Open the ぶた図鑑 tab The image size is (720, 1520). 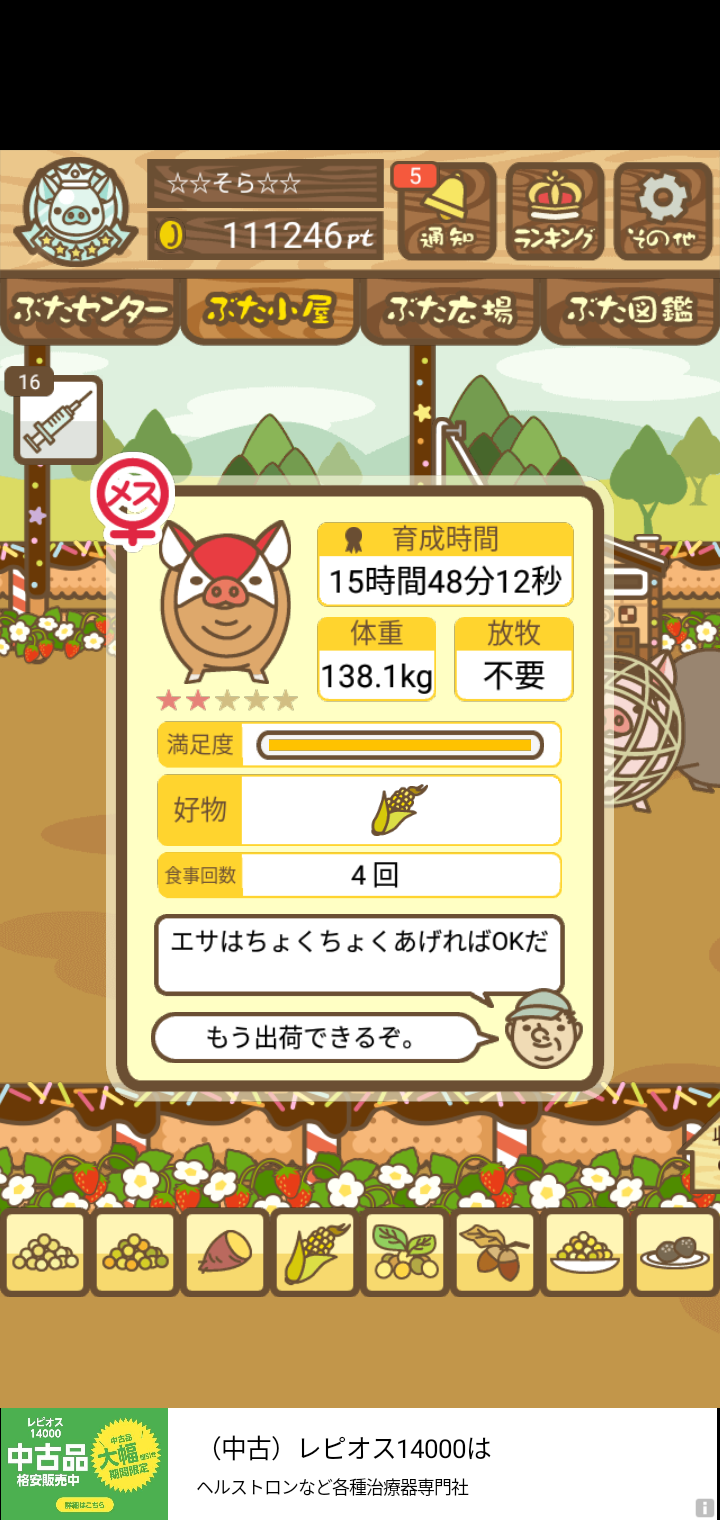pos(630,310)
